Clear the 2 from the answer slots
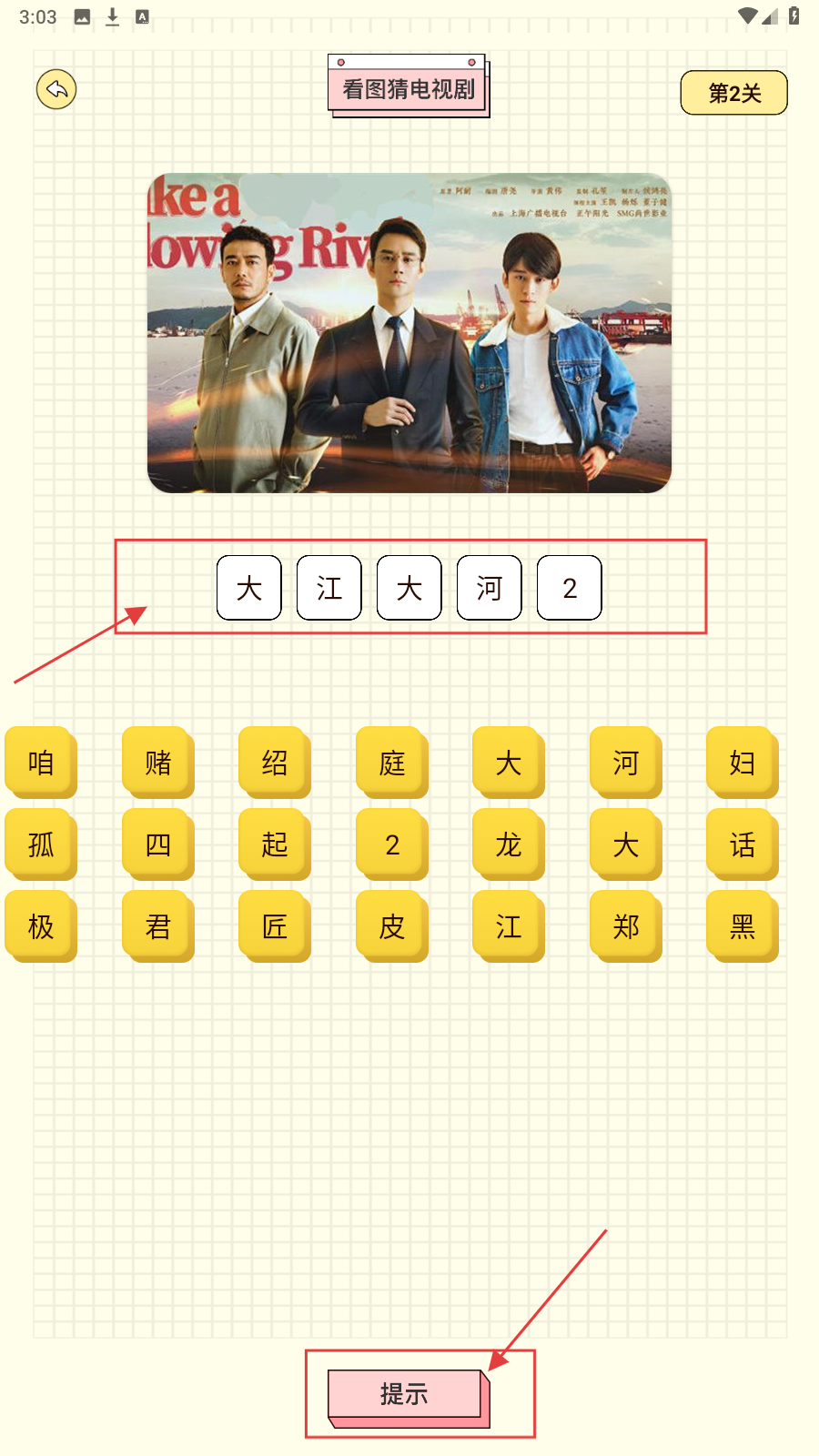Image resolution: width=819 pixels, height=1456 pixels. pyautogui.click(x=570, y=588)
